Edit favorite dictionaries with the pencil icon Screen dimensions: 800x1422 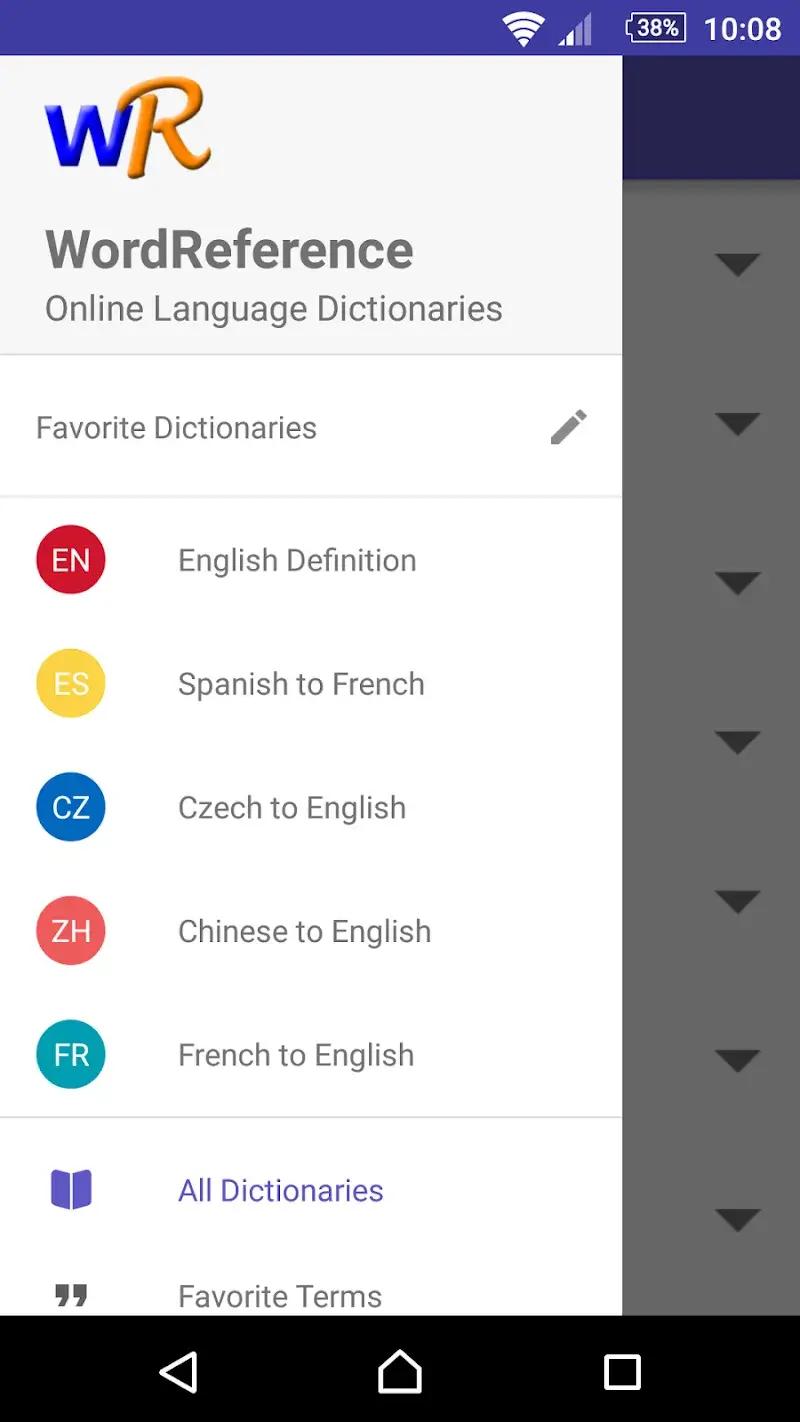pos(568,427)
